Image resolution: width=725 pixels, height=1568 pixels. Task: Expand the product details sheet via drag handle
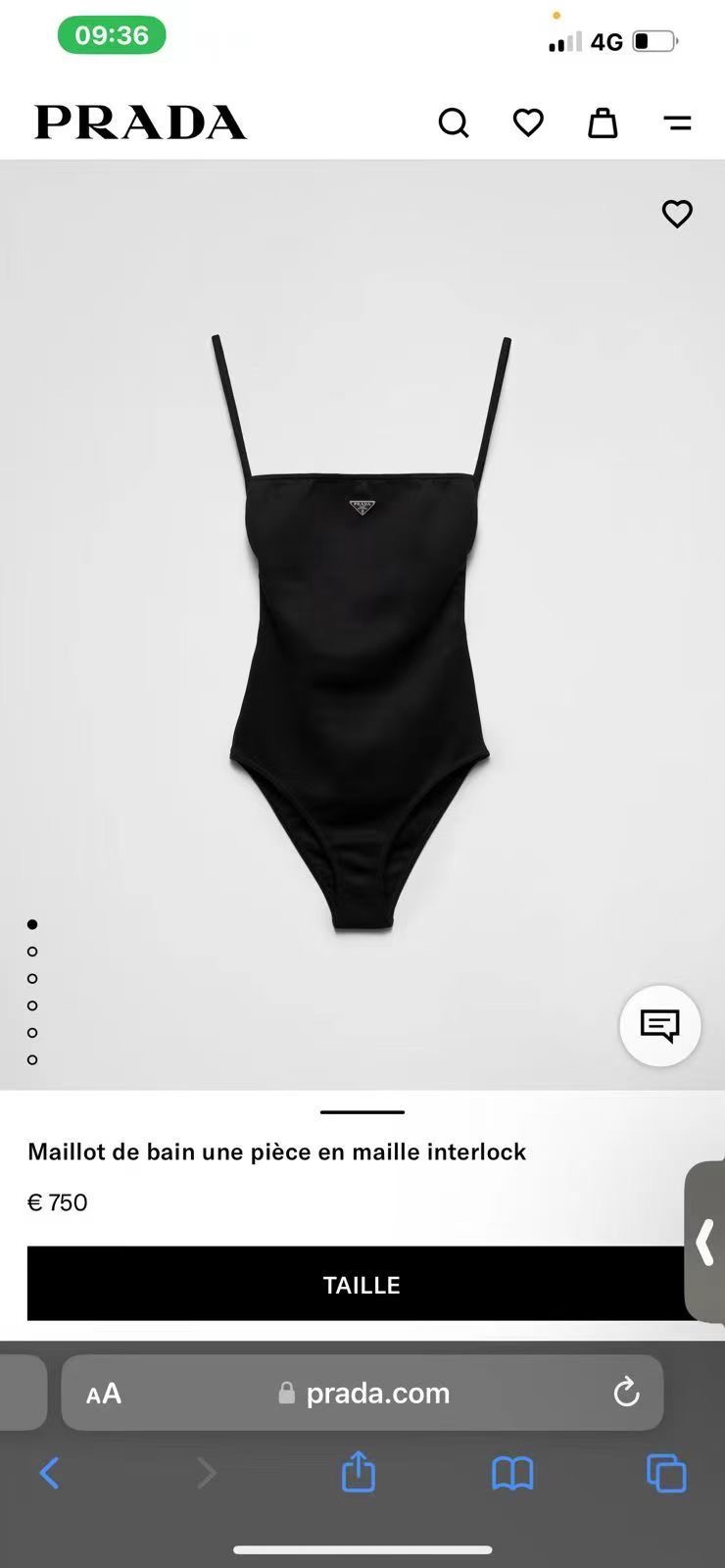pos(361,1112)
